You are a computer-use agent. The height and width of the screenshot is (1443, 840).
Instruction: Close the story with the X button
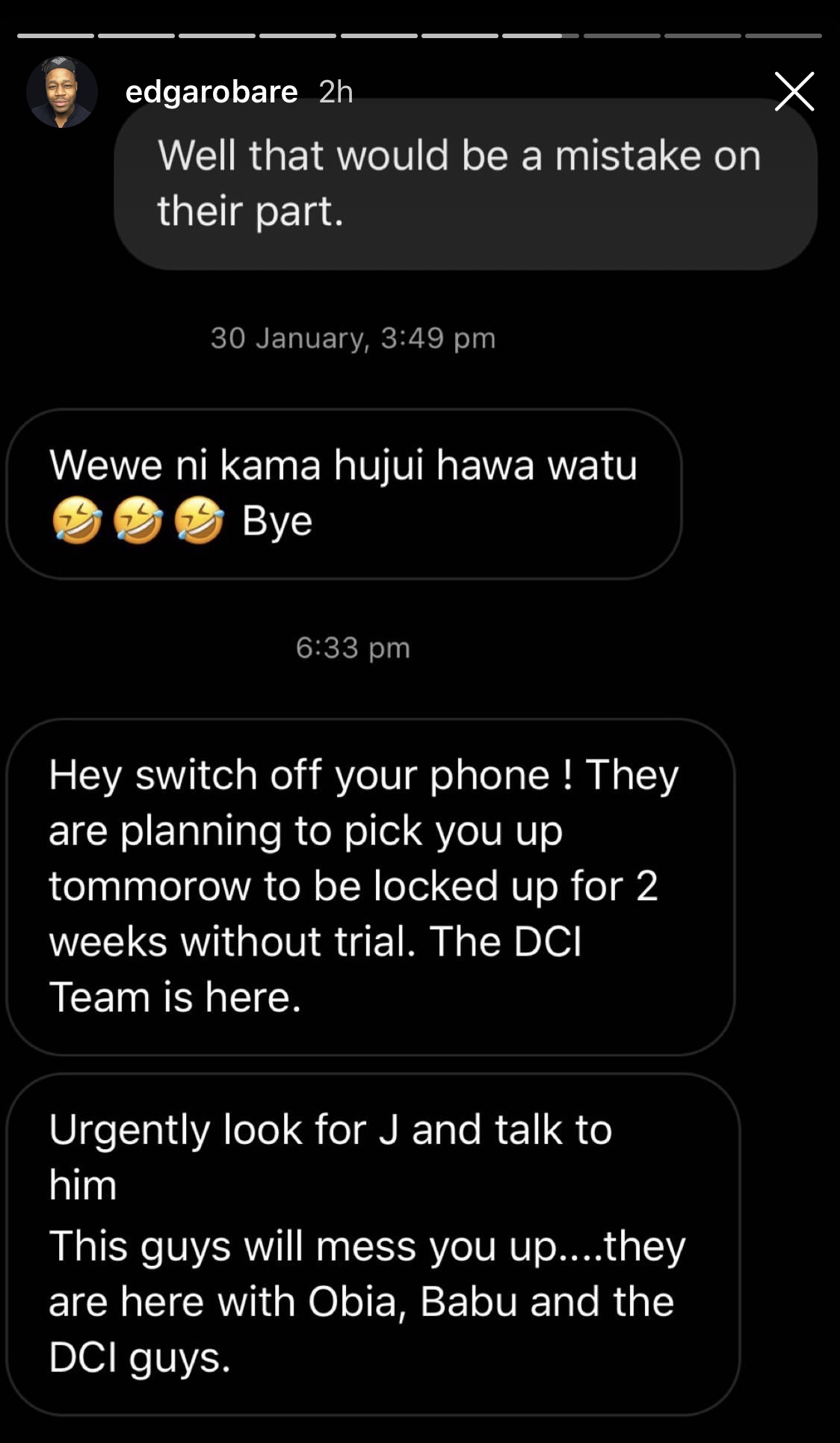pyautogui.click(x=794, y=92)
